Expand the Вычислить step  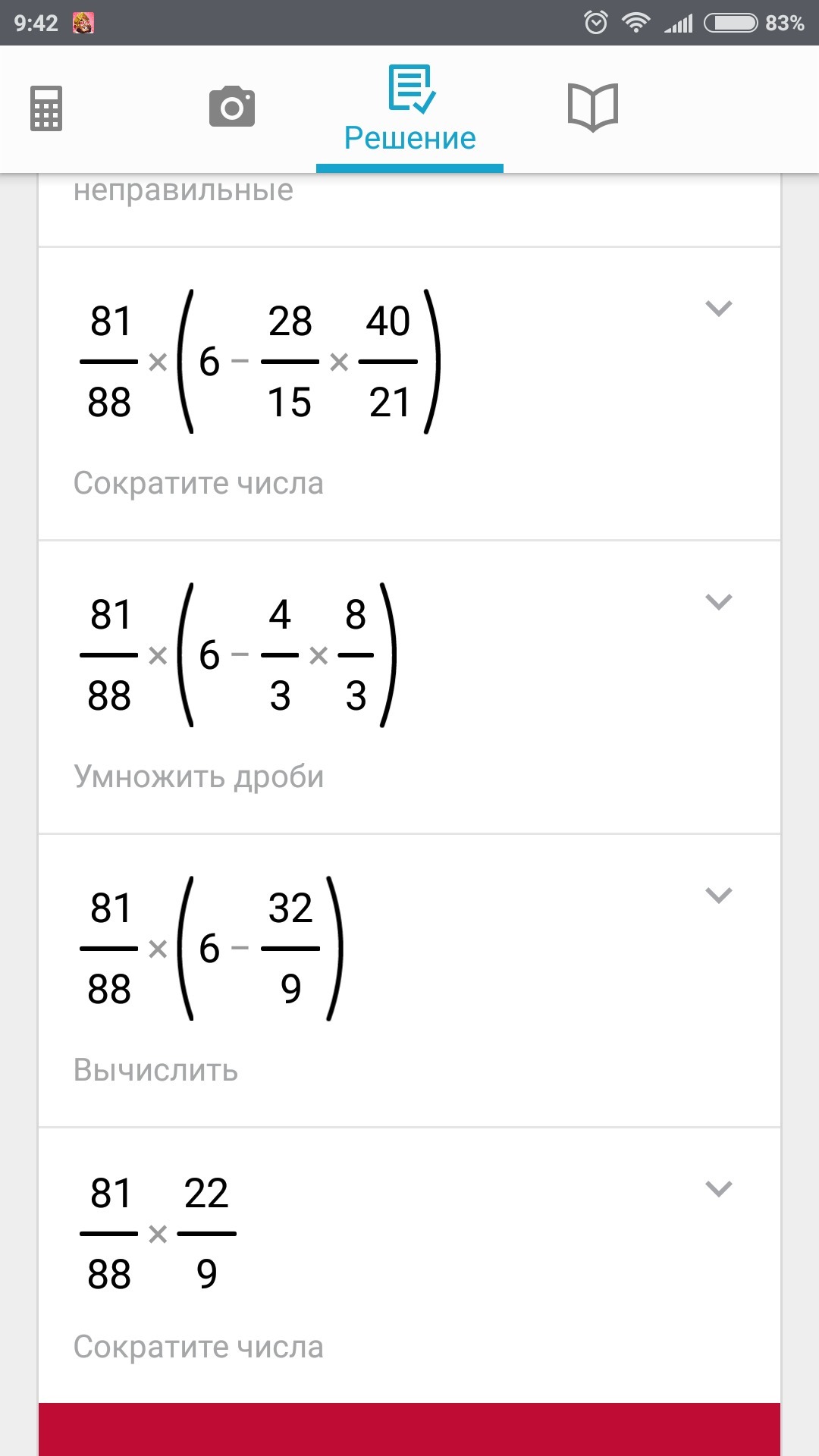[x=719, y=896]
